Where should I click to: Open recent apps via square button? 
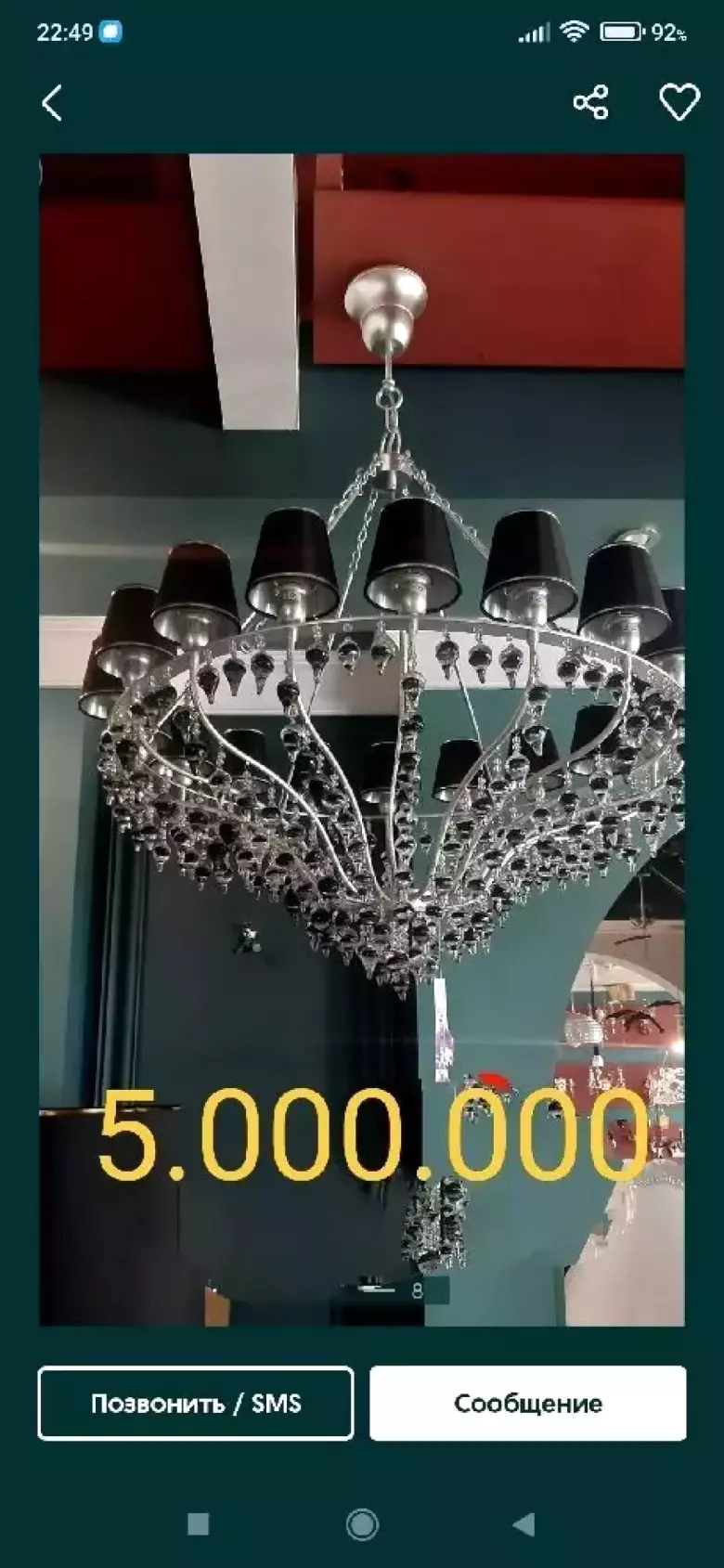[198, 1523]
